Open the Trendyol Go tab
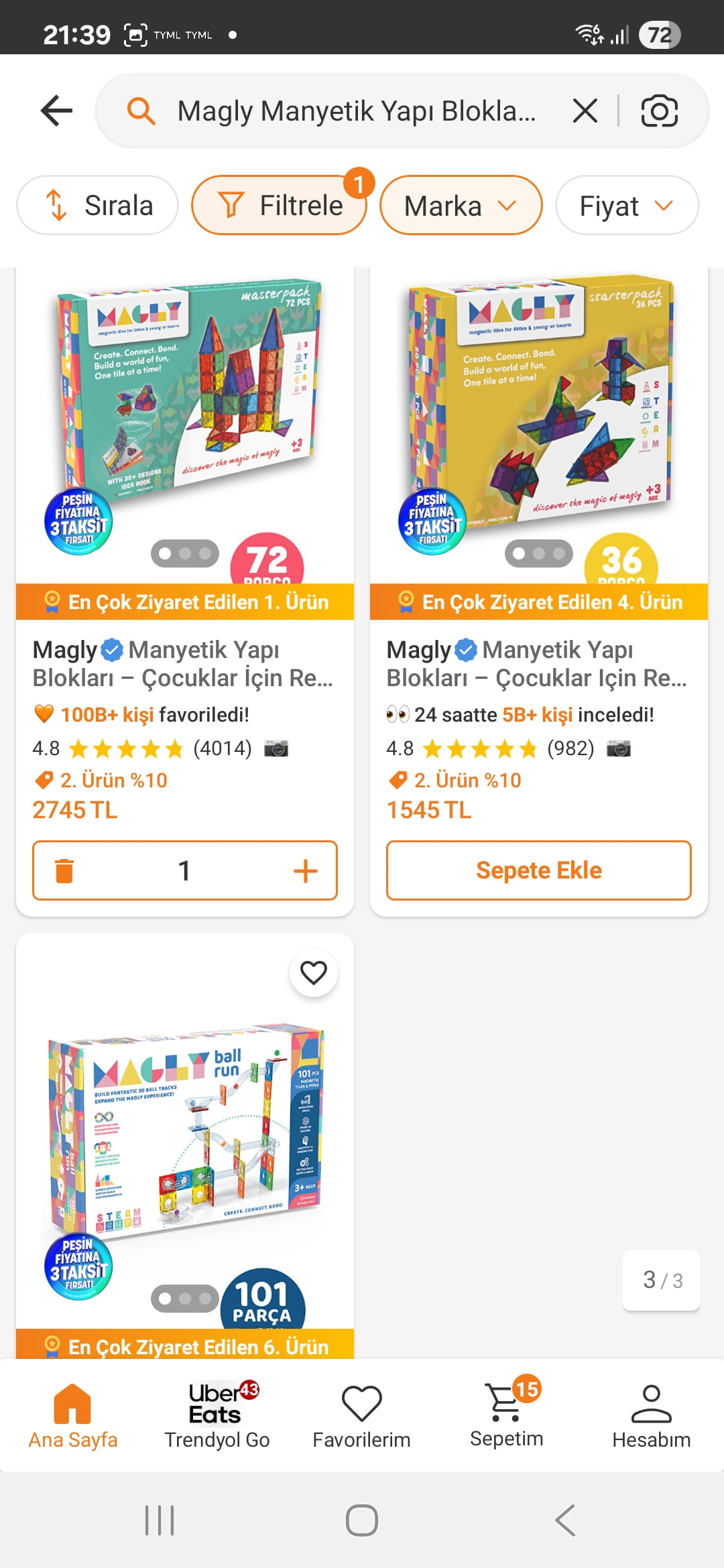This screenshot has height=1568, width=724. [x=217, y=1415]
